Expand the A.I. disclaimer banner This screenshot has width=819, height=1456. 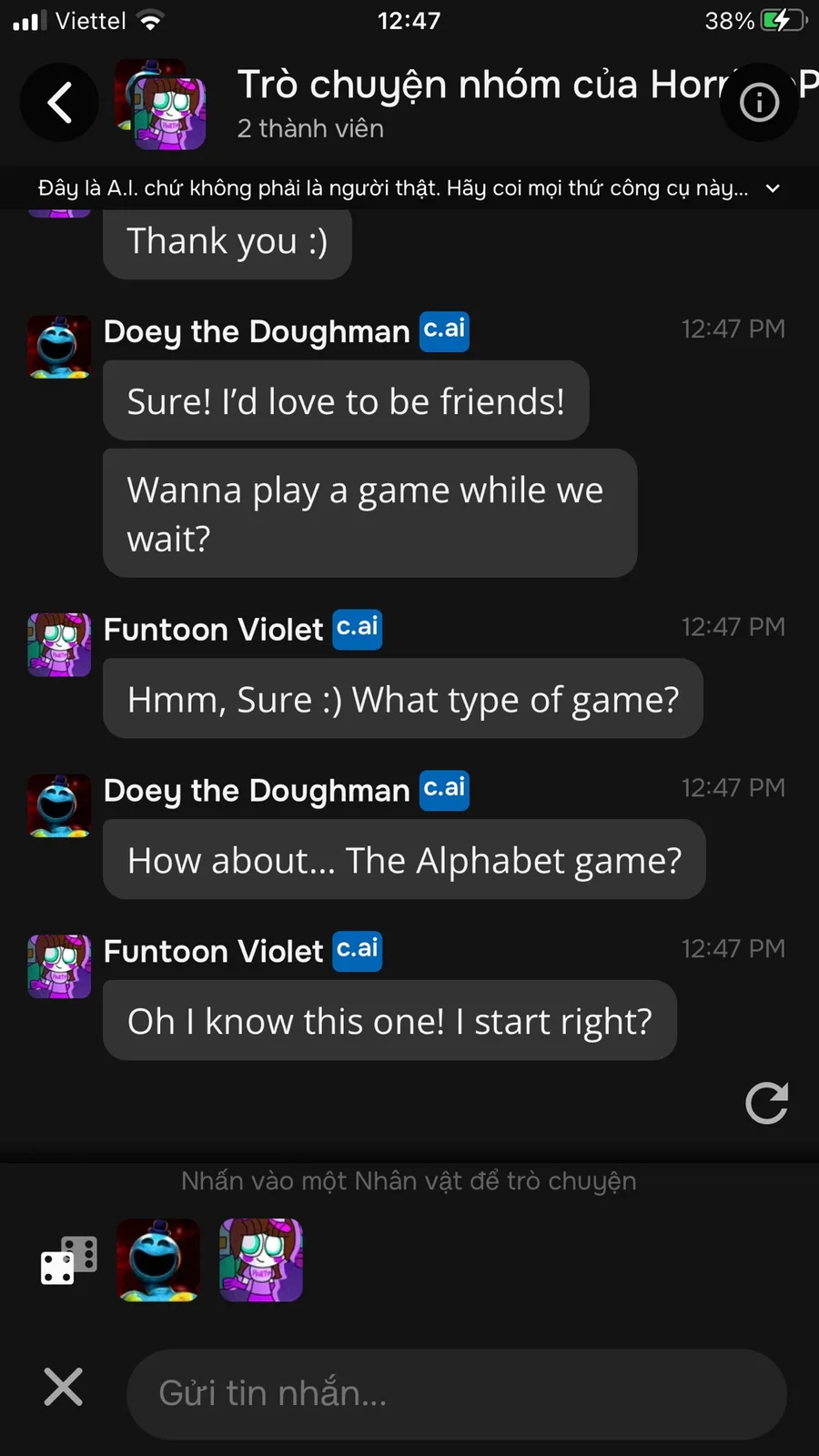[773, 188]
